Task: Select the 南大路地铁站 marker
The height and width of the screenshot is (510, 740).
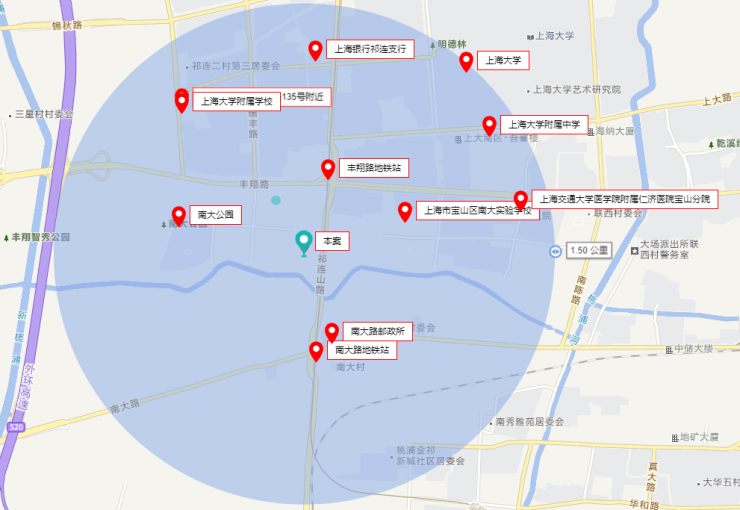Action: 316,350
